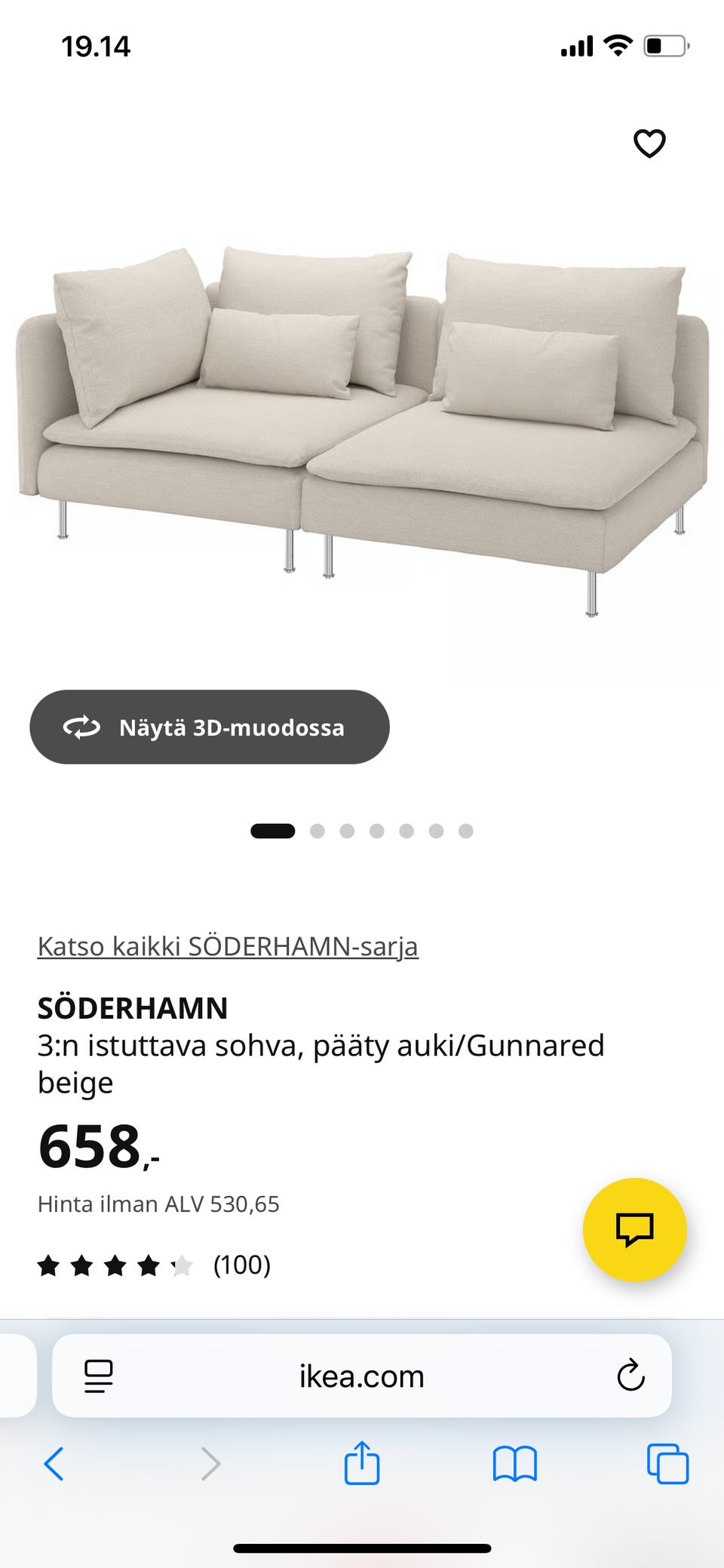The image size is (724, 1568).
Task: Tap the clock showing 19.14
Action: tap(96, 47)
